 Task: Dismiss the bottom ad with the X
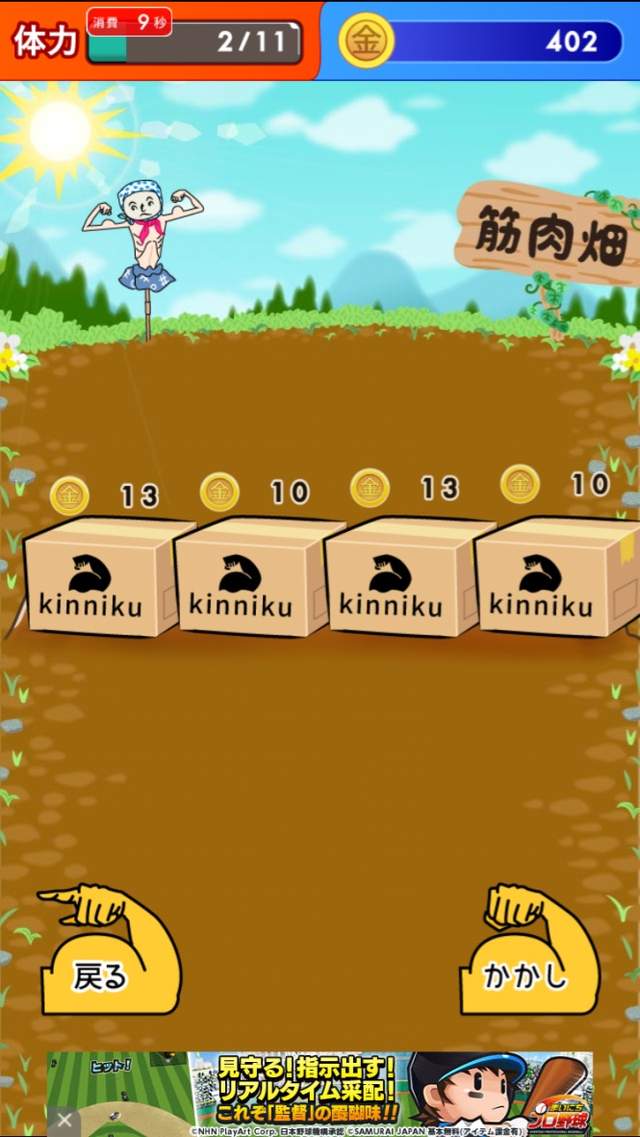click(63, 1120)
